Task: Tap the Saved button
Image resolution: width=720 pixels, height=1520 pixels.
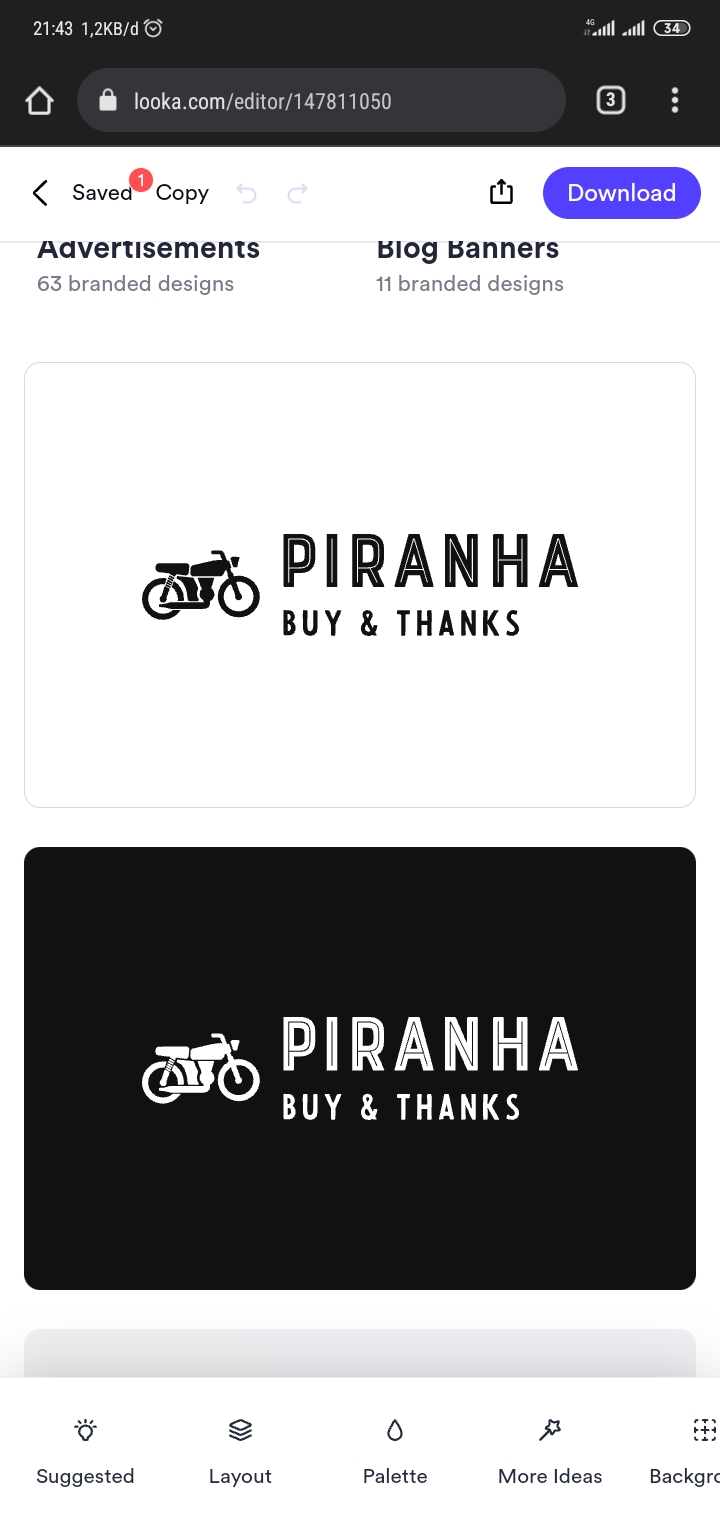Action: (x=102, y=193)
